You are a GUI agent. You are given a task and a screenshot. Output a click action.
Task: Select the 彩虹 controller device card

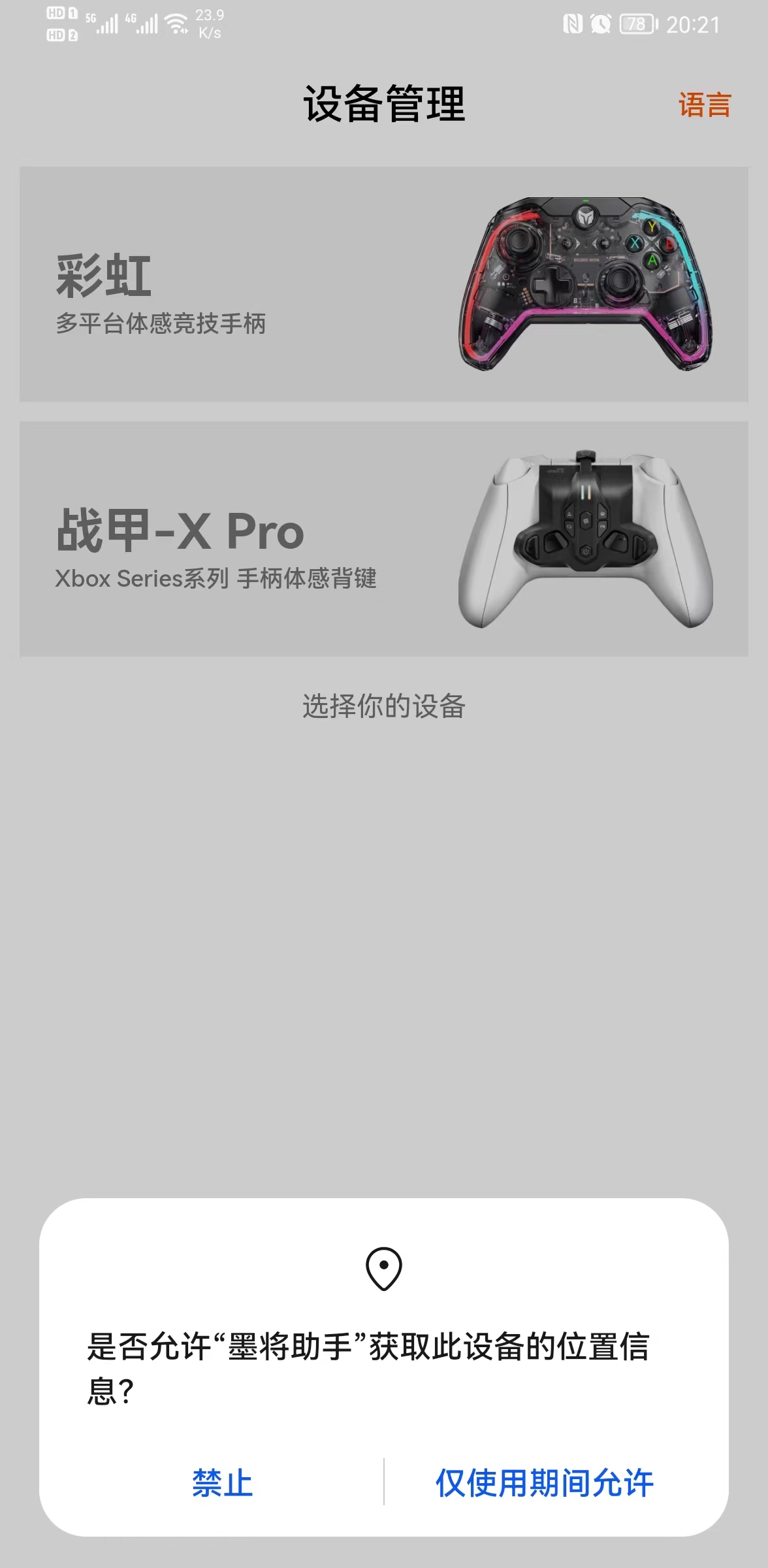pos(384,284)
